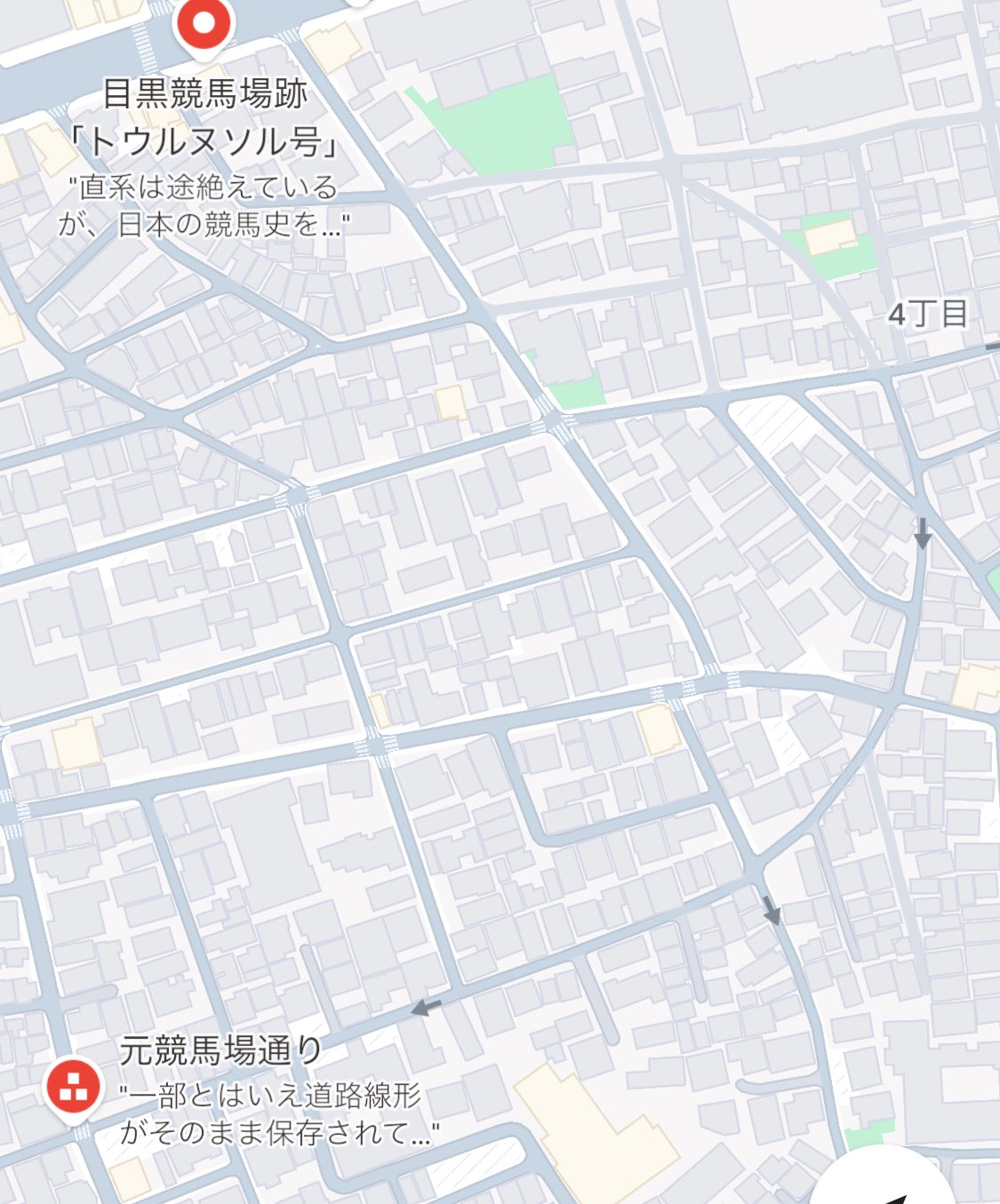The image size is (1000, 1204).
Task: Open the 目黒競馬場跡「トウルヌソル号」 map pin
Action: (204, 23)
